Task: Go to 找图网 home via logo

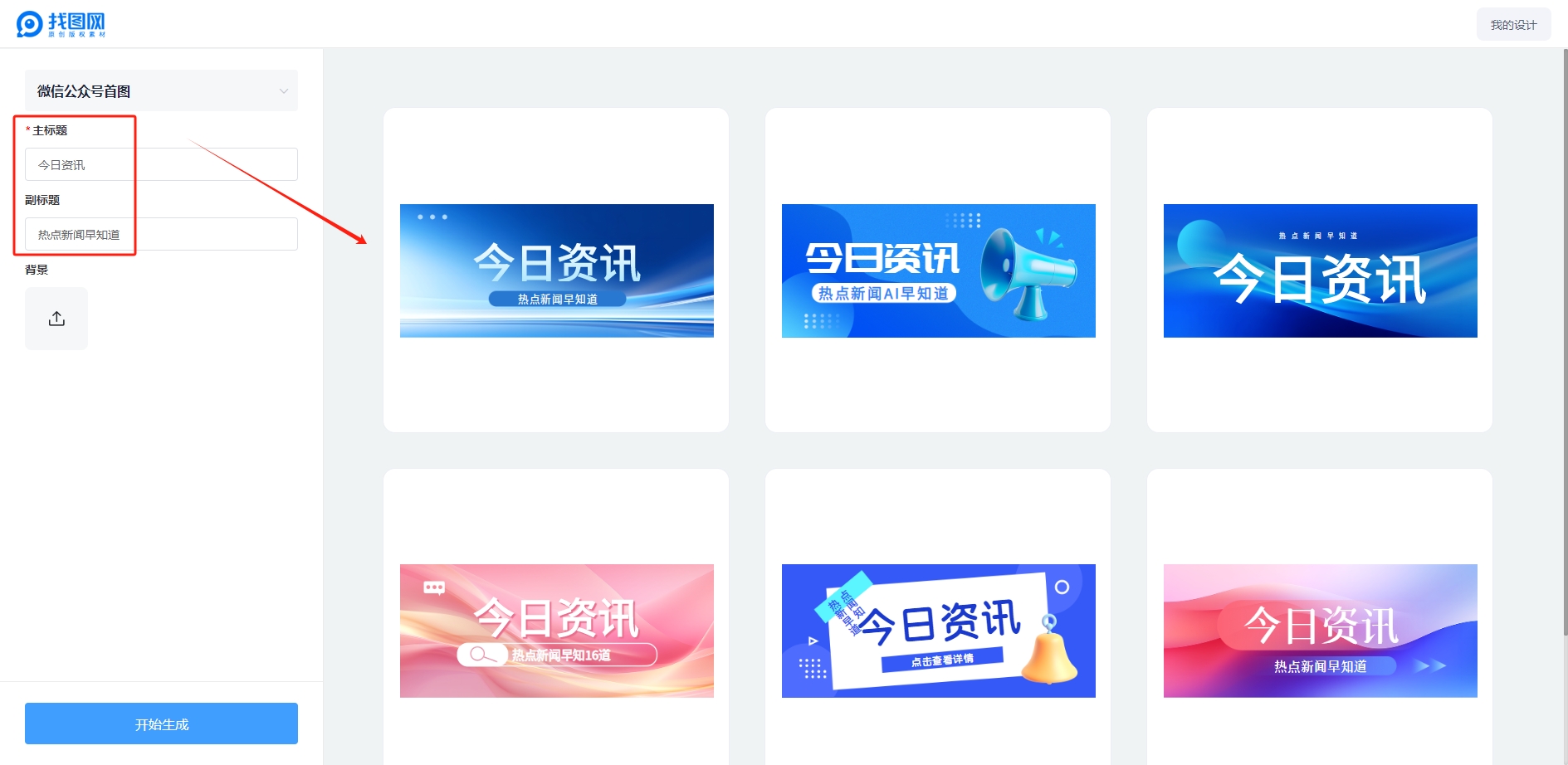Action: pyautogui.click(x=61, y=24)
